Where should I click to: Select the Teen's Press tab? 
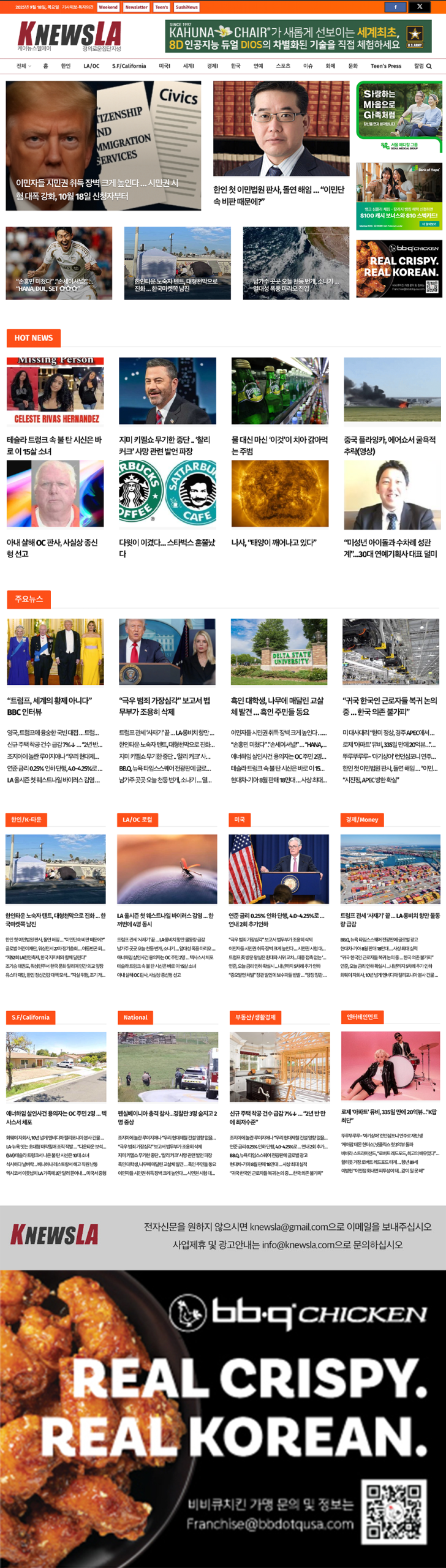(385, 66)
